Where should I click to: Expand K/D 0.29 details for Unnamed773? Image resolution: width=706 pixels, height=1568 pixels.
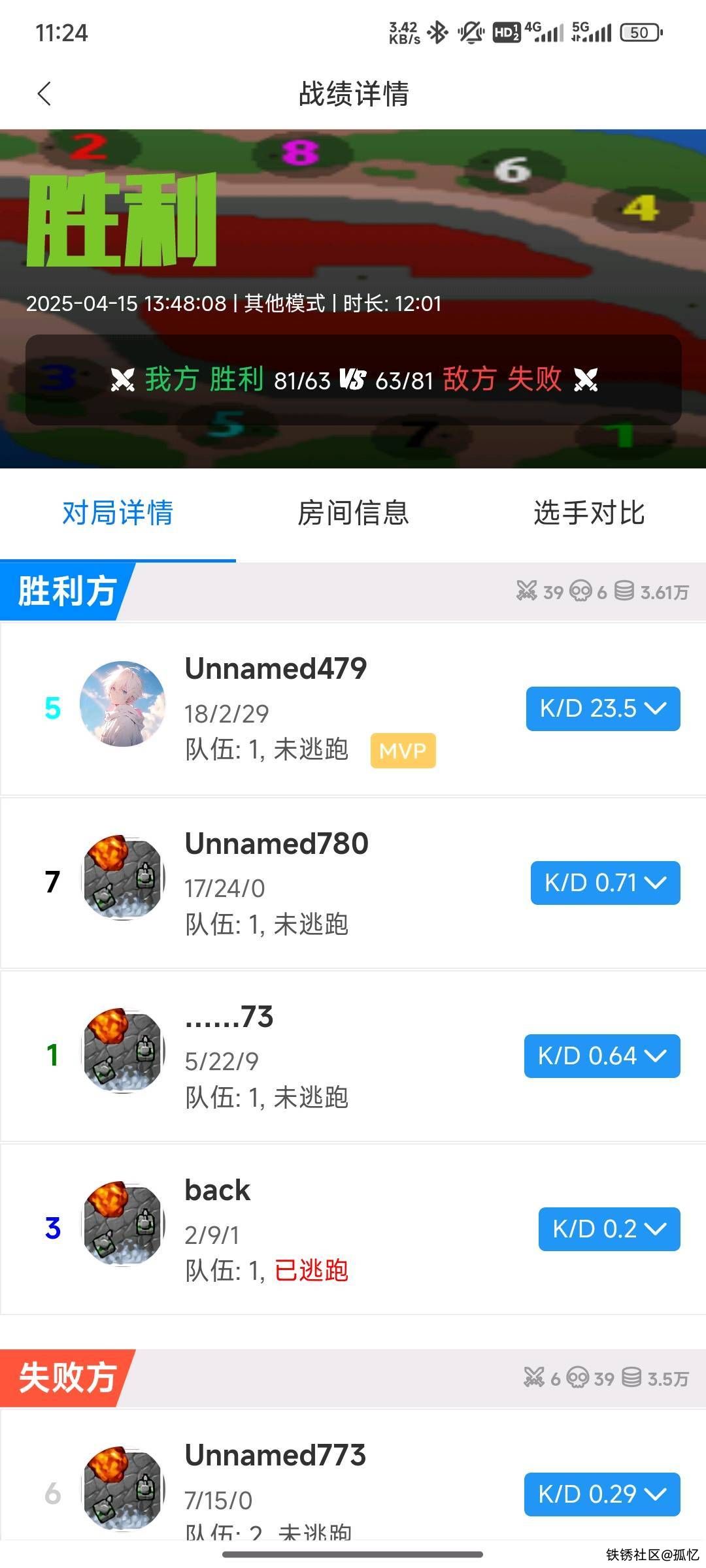[601, 1494]
